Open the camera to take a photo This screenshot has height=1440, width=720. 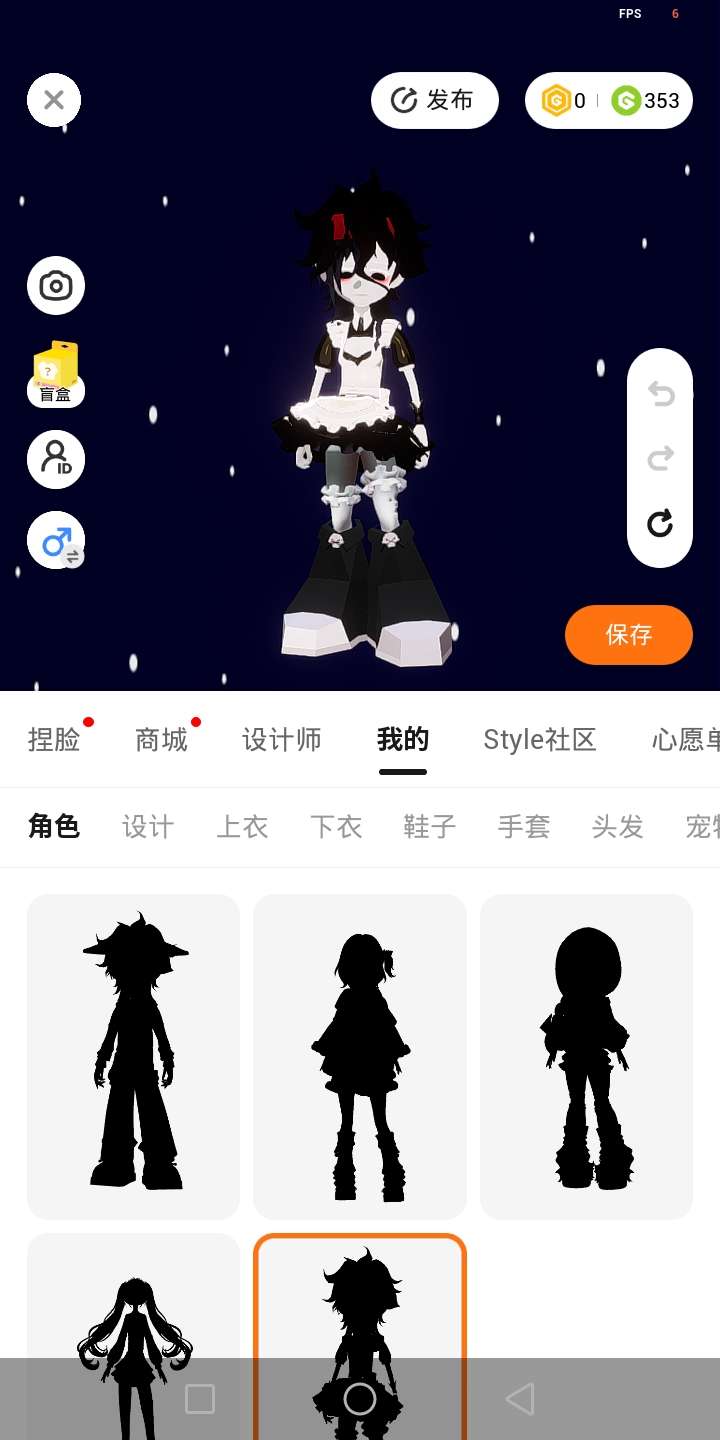pyautogui.click(x=56, y=286)
